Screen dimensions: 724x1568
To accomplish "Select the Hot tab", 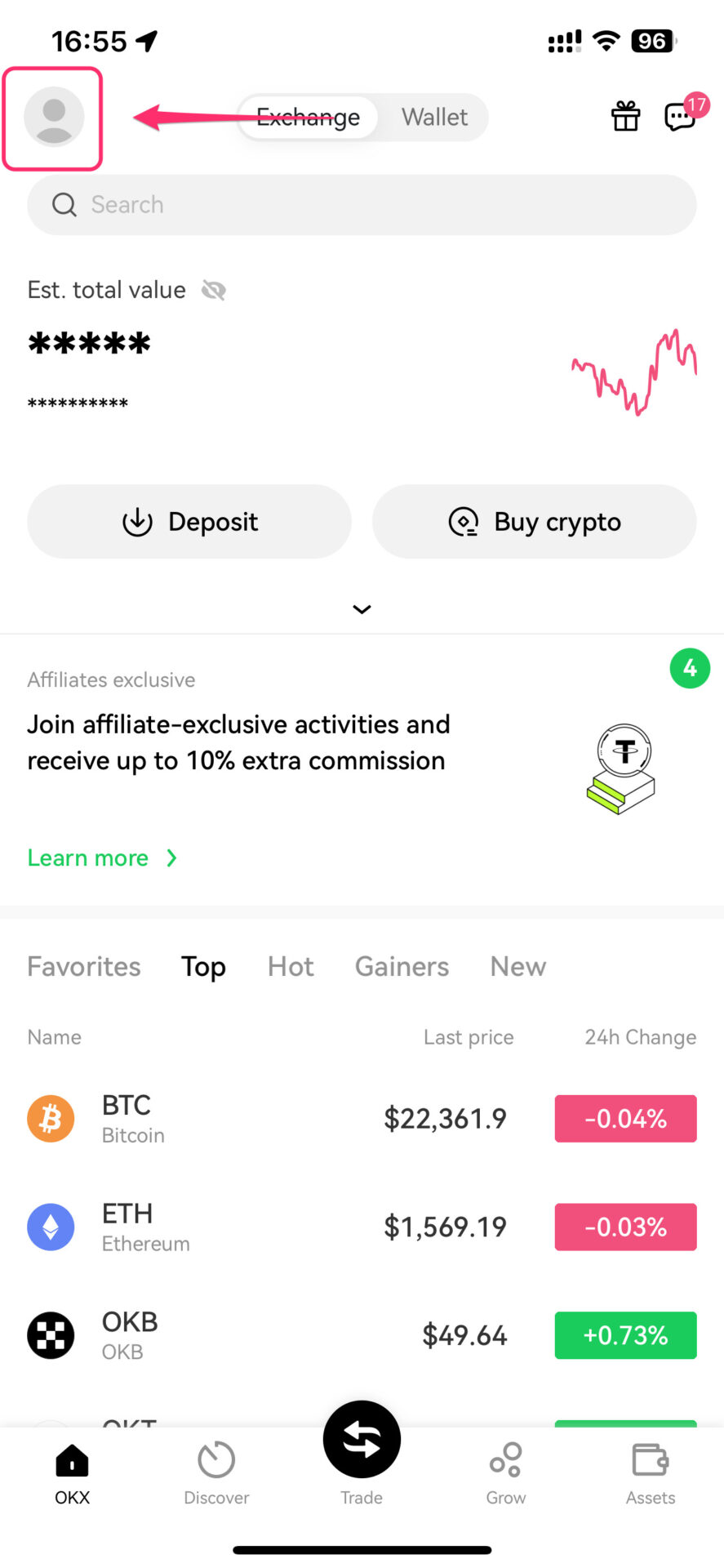I will point(291,966).
